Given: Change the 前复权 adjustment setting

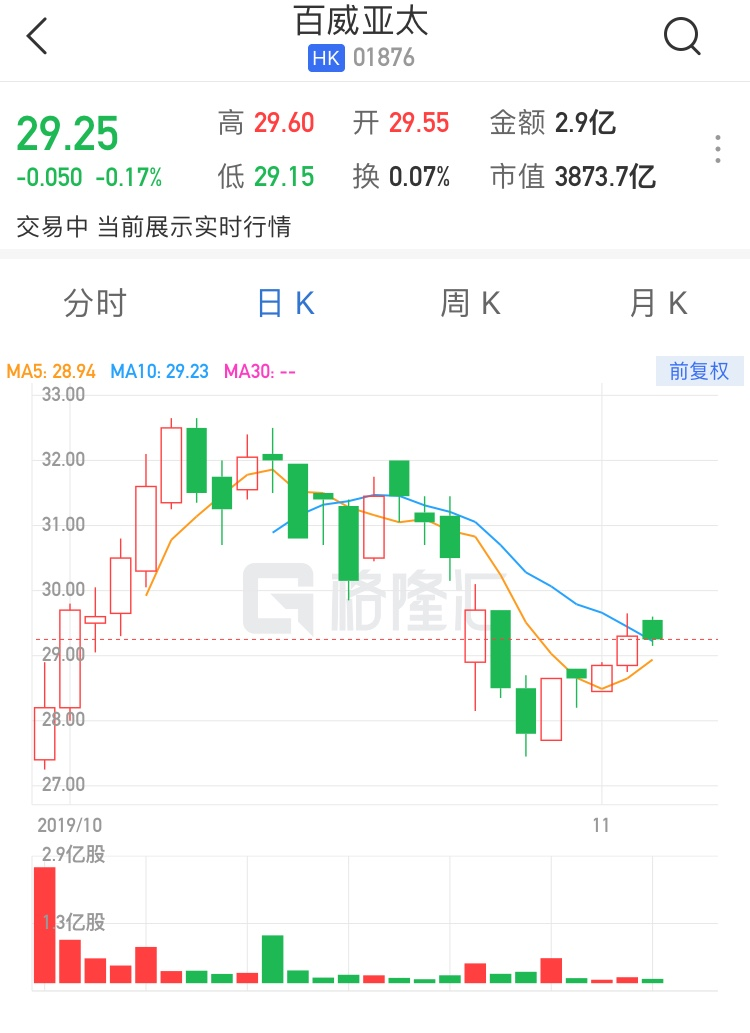Looking at the screenshot, I should click(699, 371).
